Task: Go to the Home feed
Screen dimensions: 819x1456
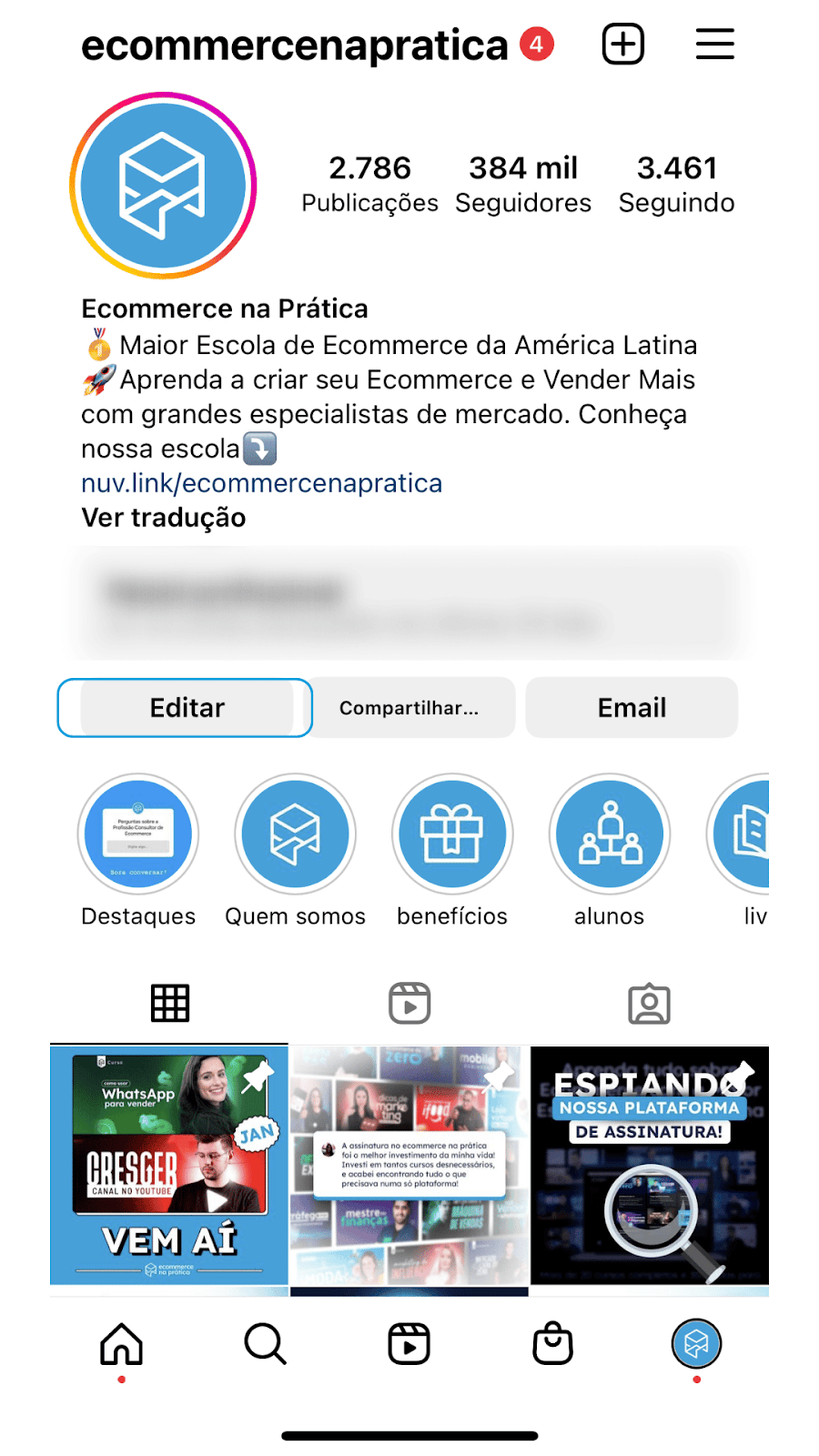Action: 122,1344
